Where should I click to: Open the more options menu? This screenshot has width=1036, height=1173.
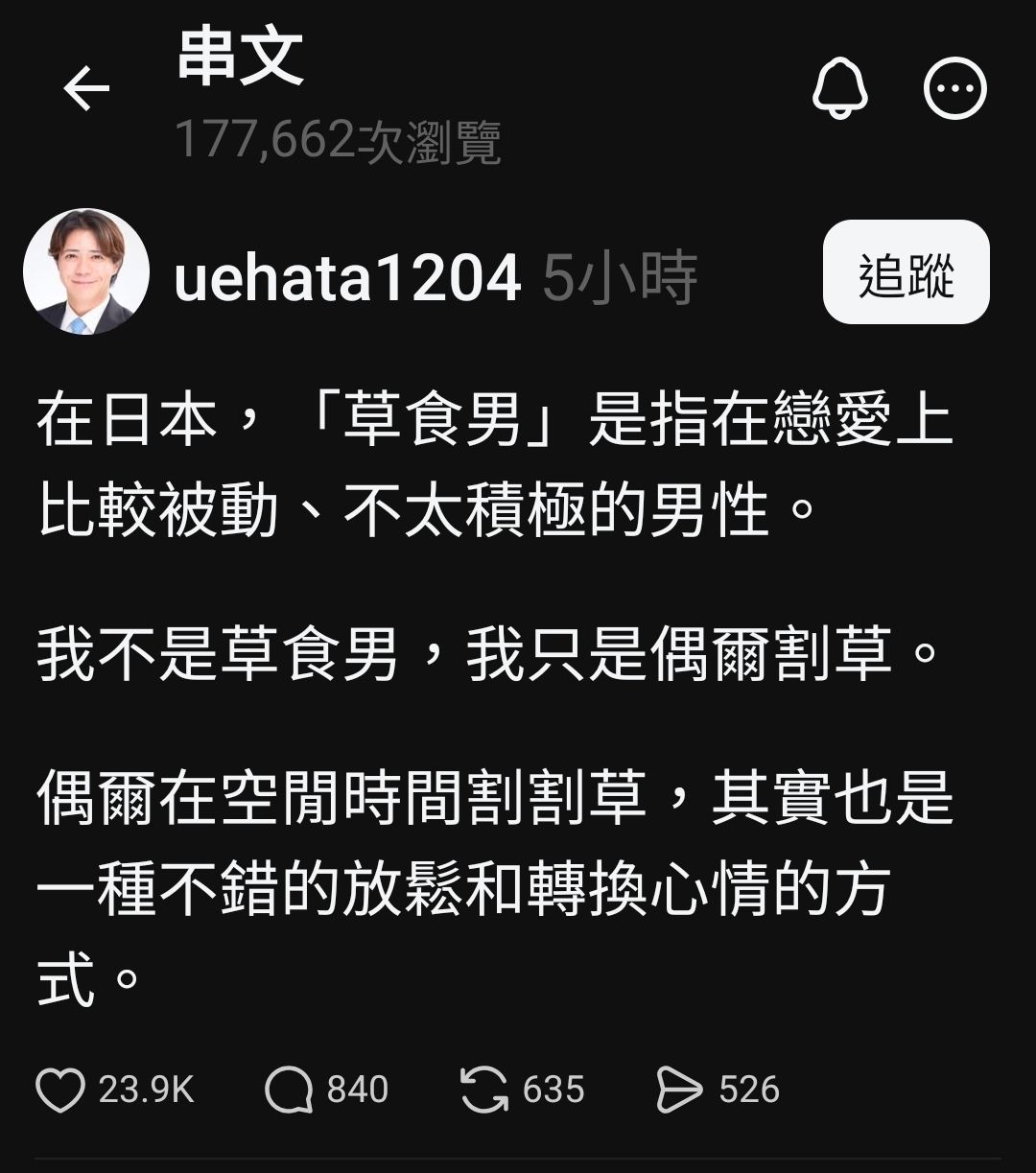954,89
